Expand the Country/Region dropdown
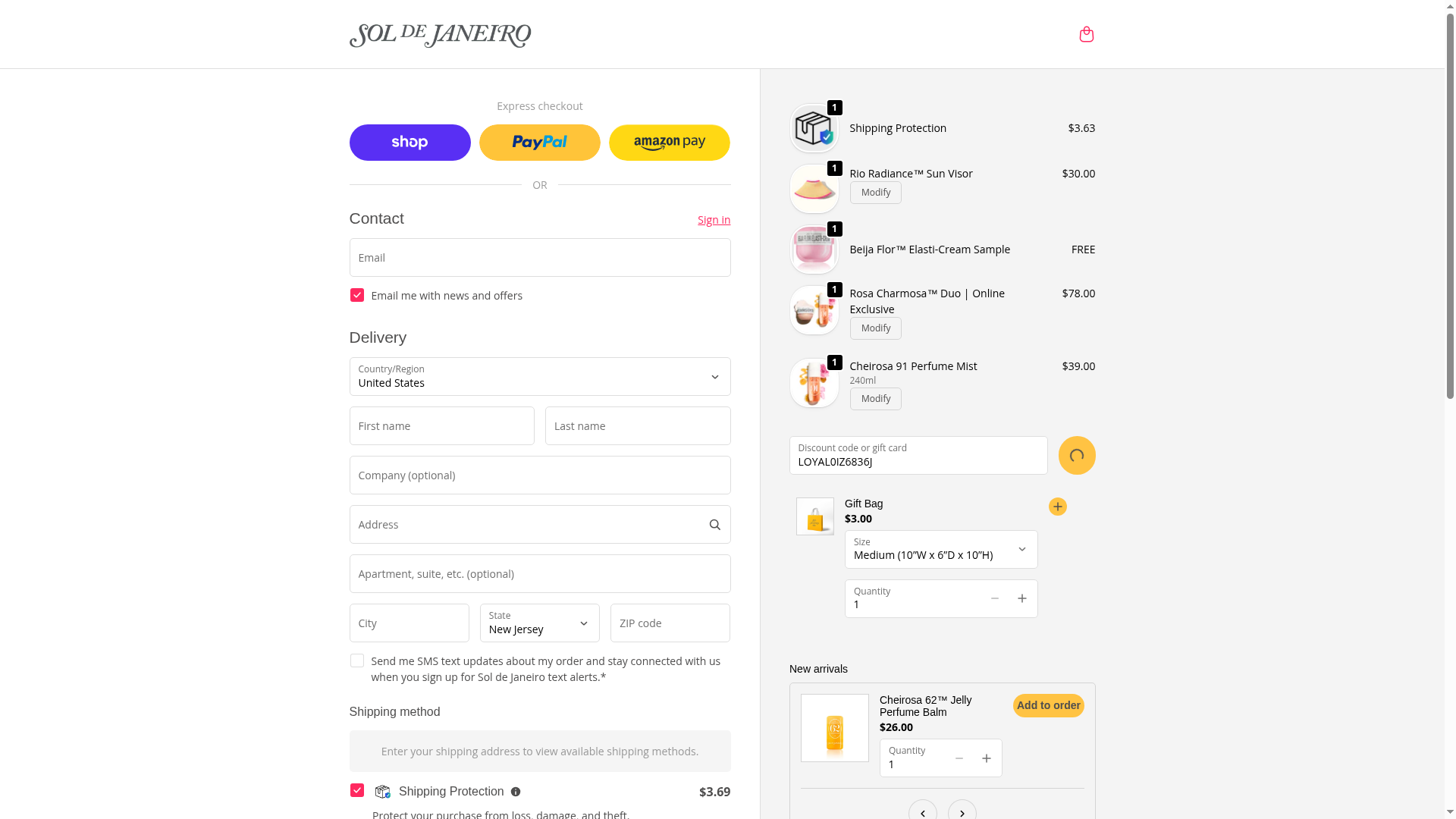 [x=539, y=377]
